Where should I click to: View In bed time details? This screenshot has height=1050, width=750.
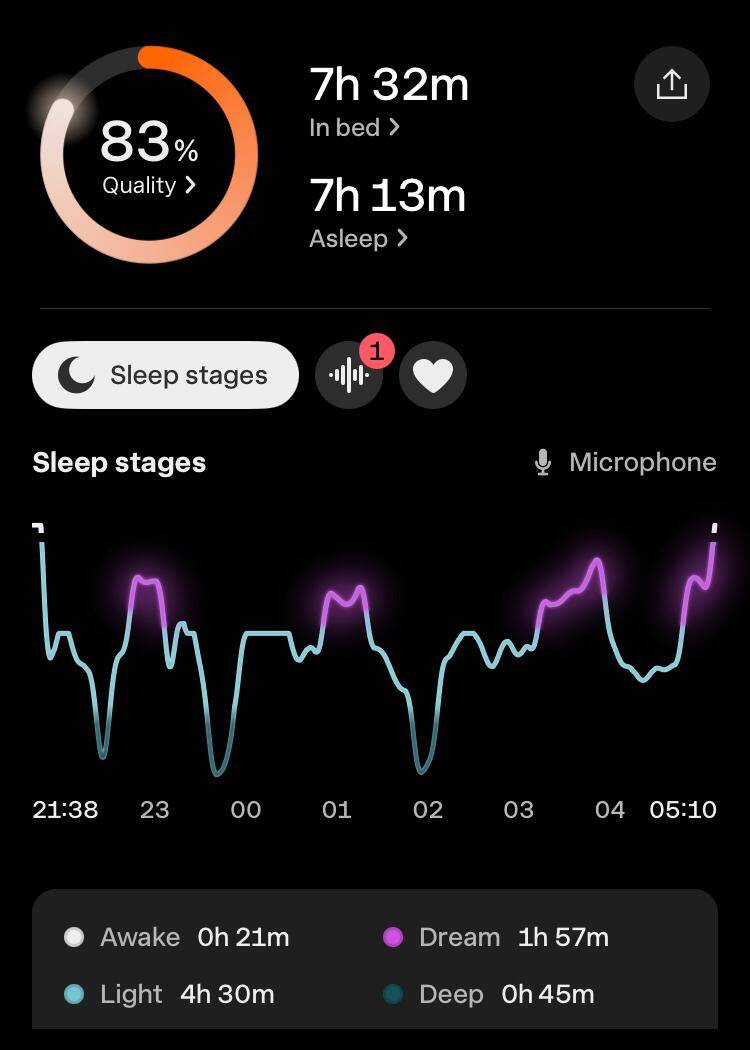click(x=355, y=128)
